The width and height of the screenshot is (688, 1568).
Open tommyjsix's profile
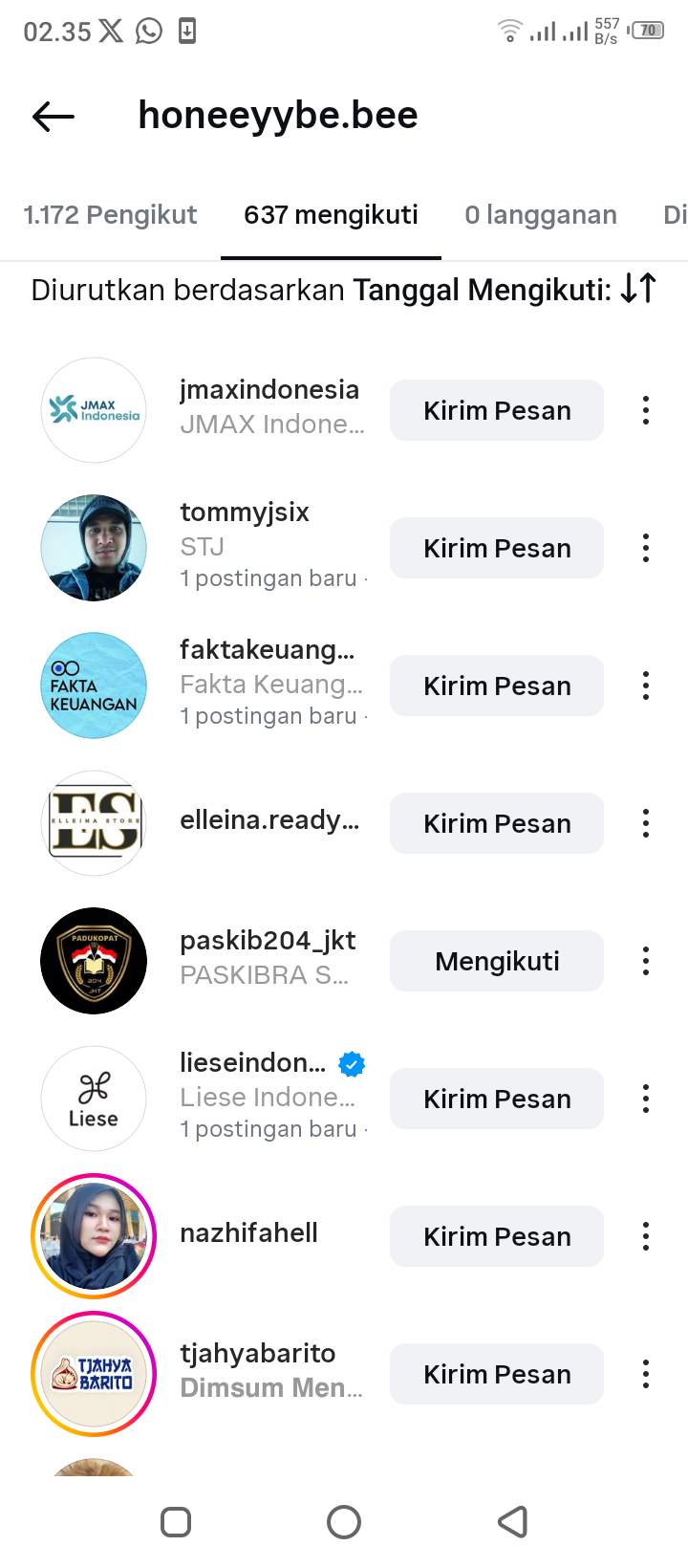245,512
